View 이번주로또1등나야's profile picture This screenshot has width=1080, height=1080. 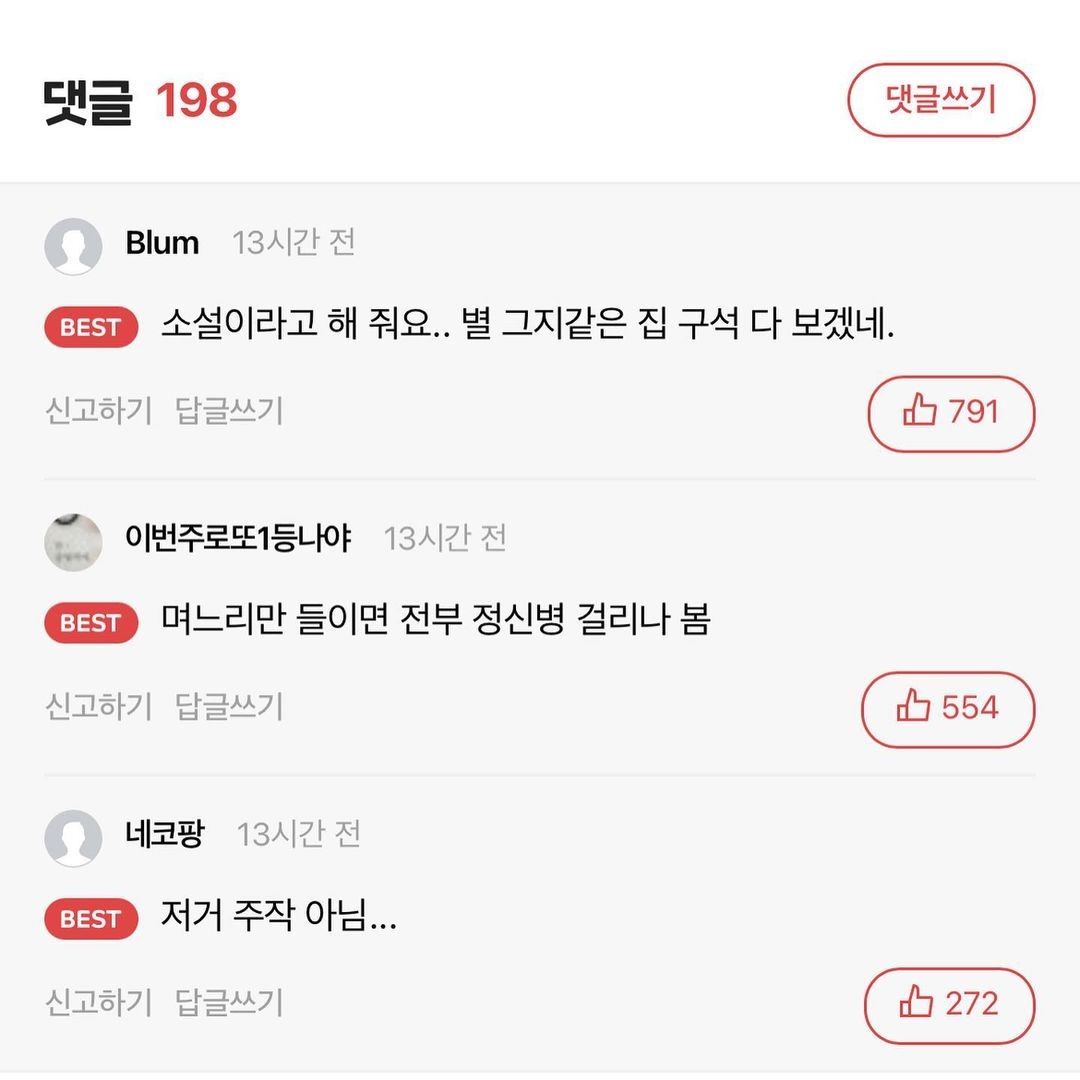[73, 542]
